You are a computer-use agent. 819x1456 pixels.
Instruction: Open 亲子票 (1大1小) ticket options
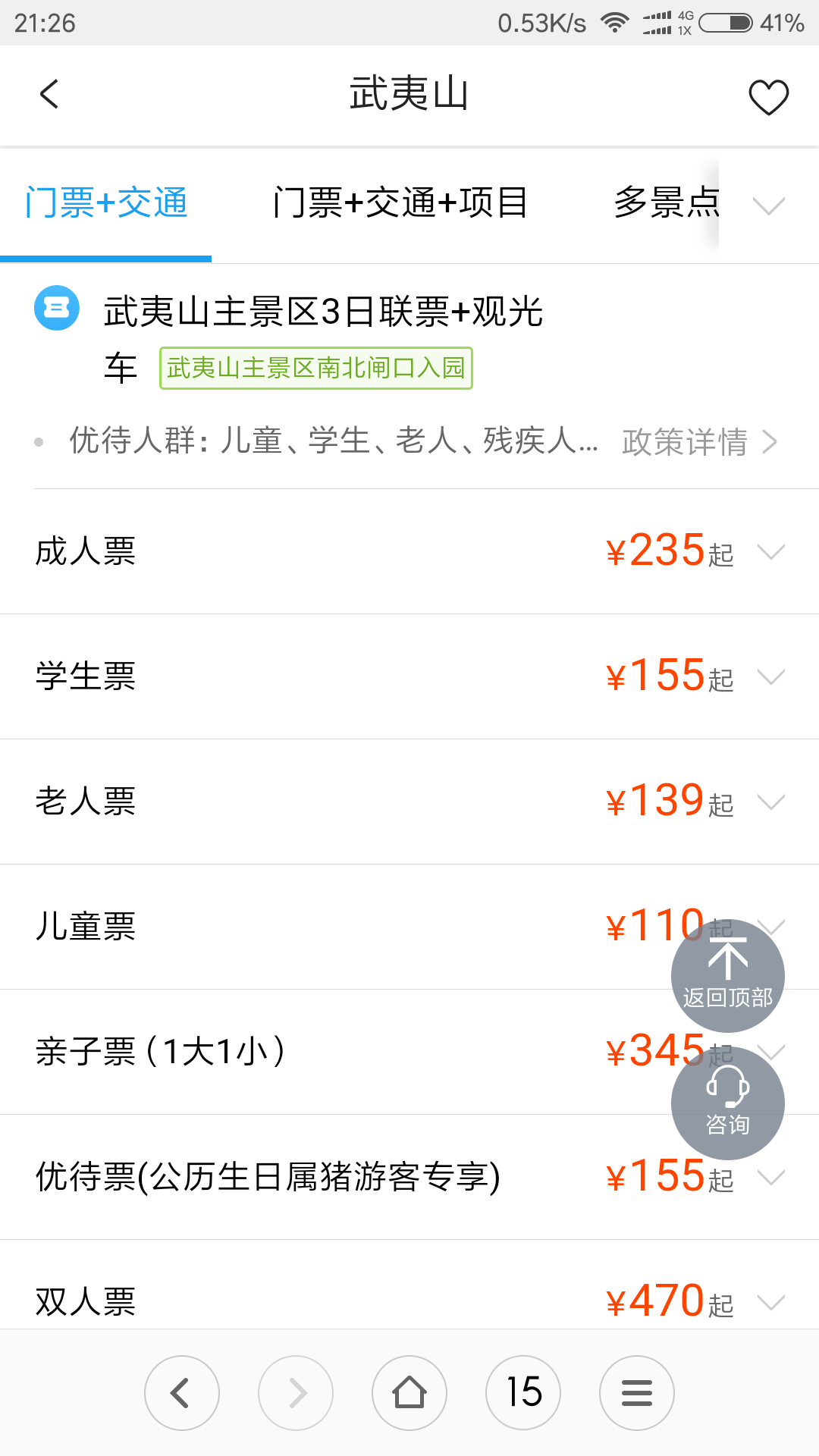pyautogui.click(x=379, y=1052)
